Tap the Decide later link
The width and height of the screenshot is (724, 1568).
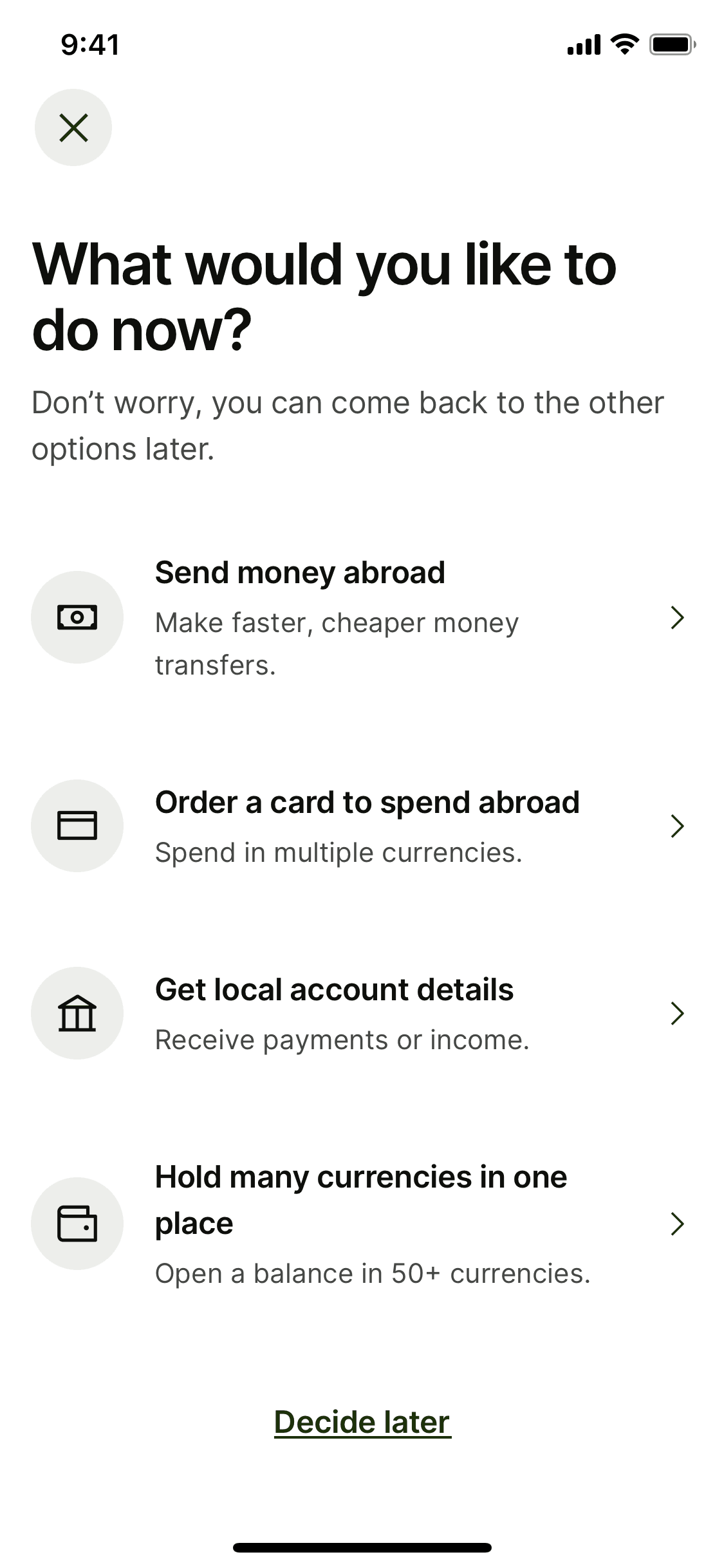362,1422
